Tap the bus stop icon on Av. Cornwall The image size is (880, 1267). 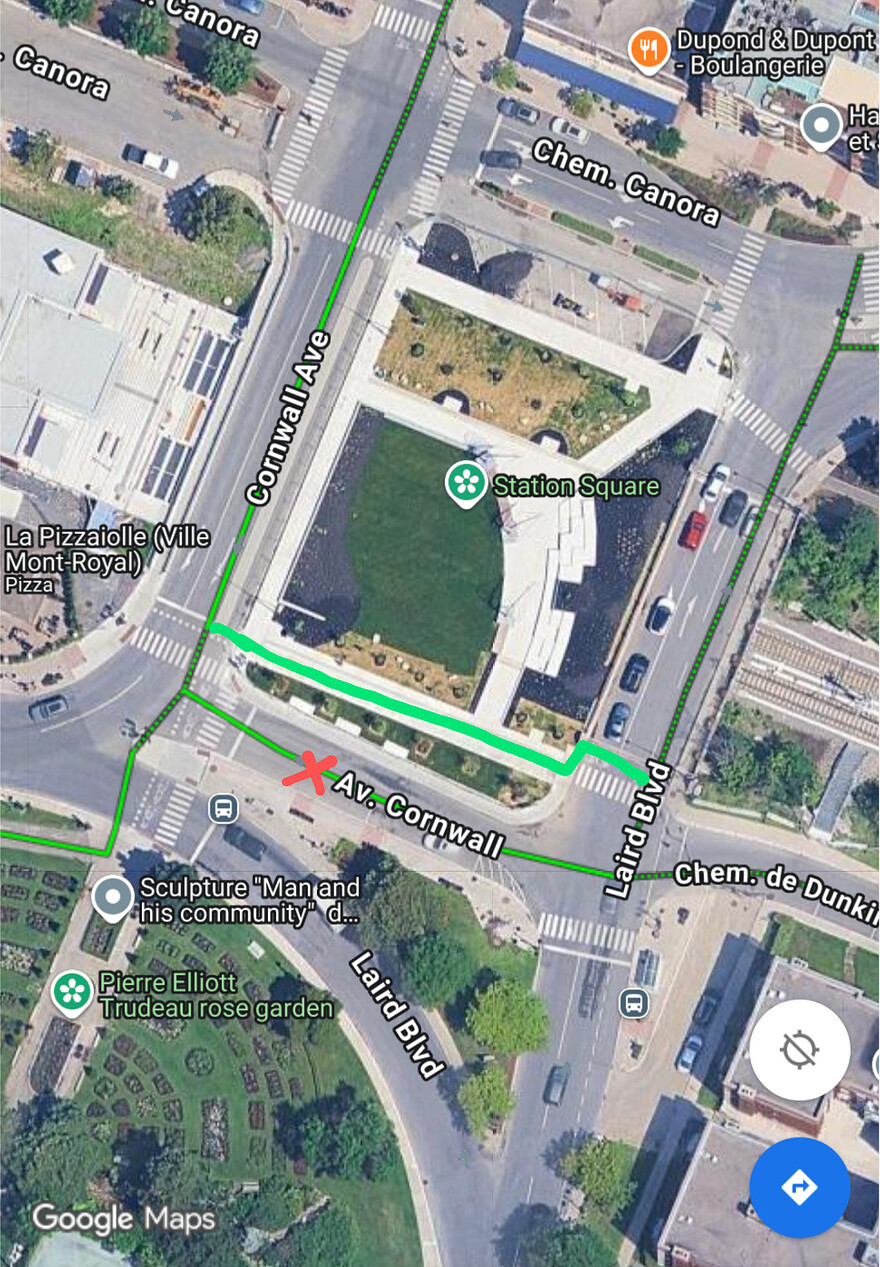(223, 808)
